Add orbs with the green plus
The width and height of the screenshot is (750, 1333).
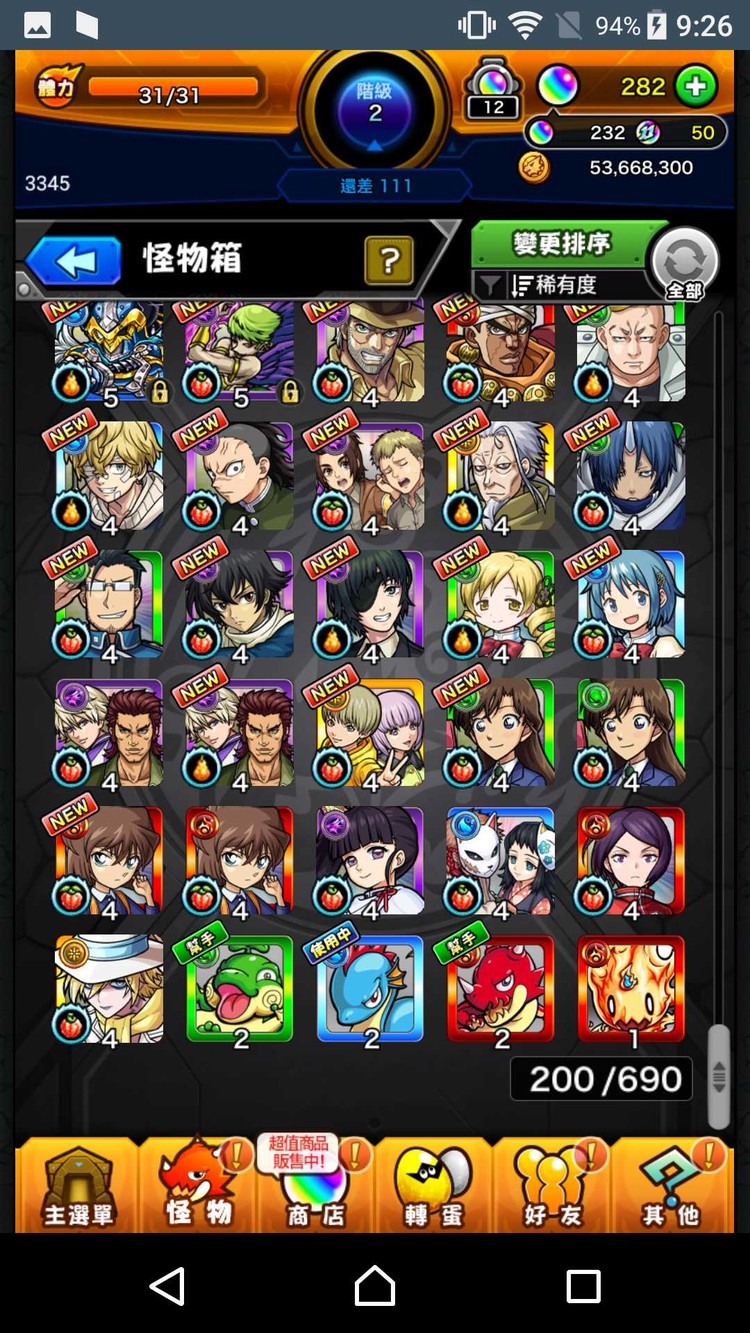[696, 86]
